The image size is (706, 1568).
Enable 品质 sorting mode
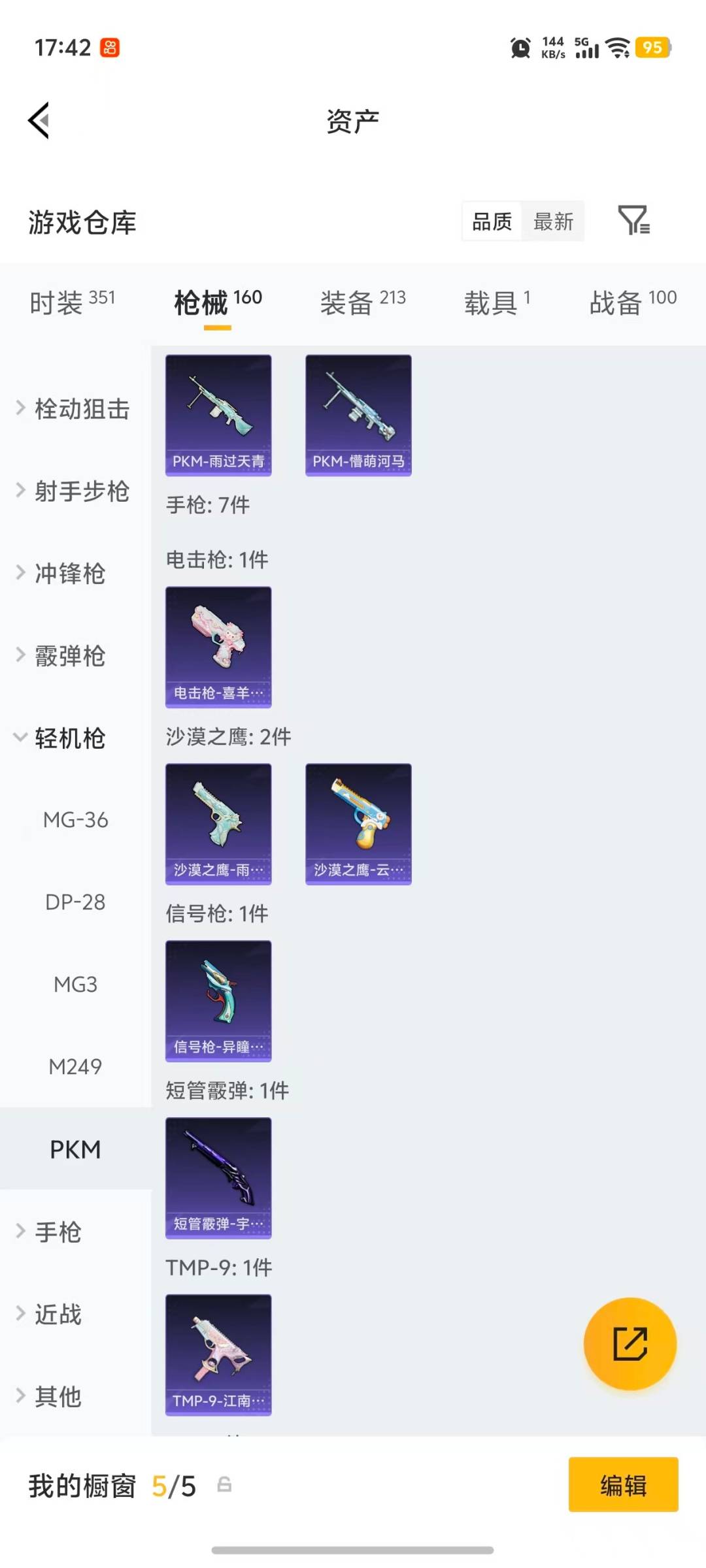491,221
